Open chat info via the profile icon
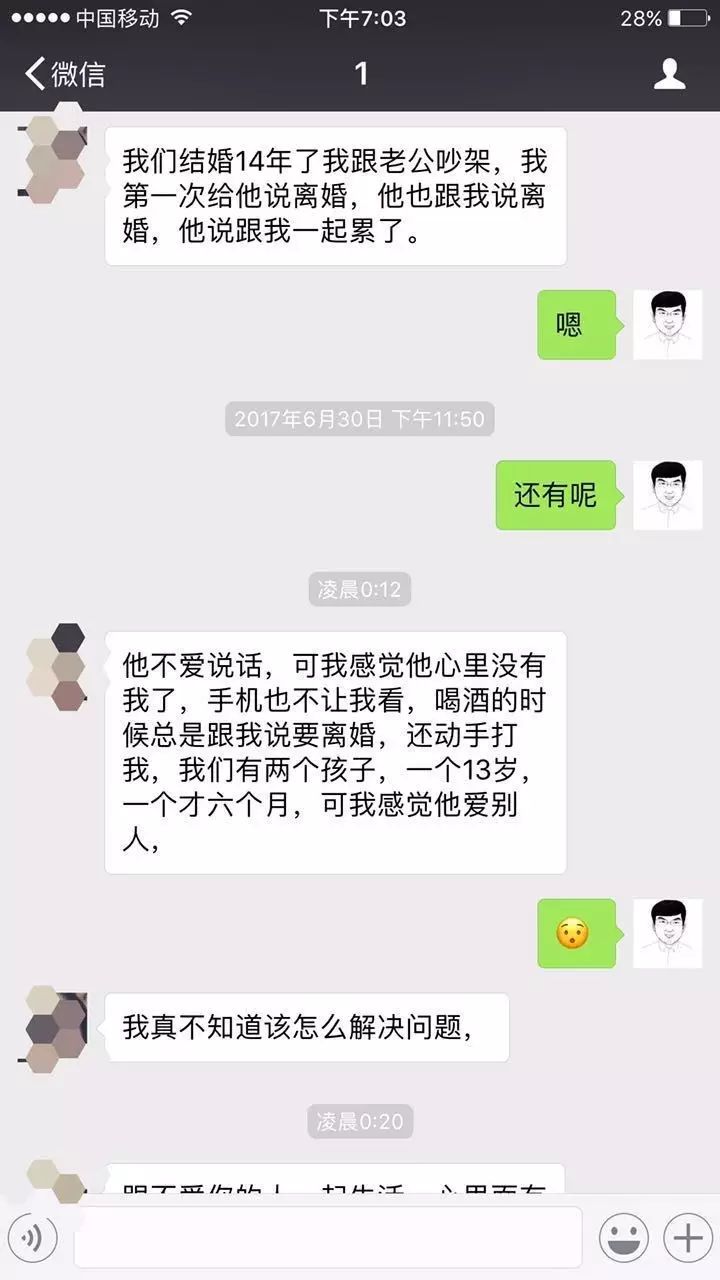 pyautogui.click(x=669, y=74)
